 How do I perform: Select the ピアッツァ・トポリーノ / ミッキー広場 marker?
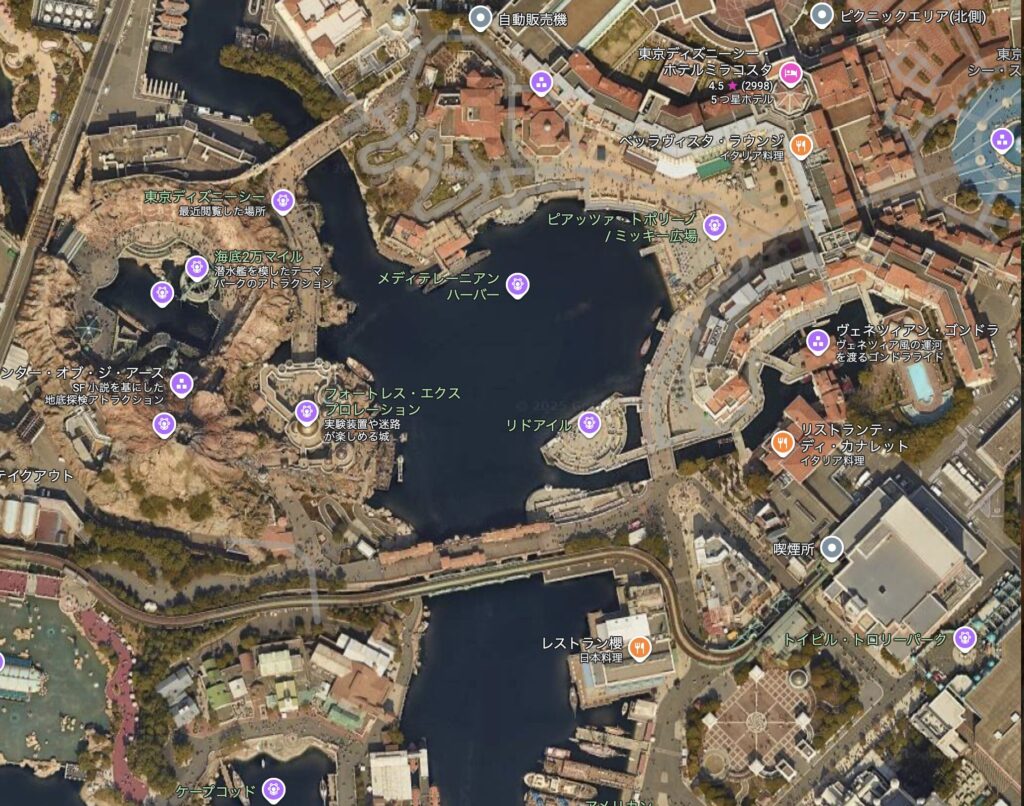point(714,226)
